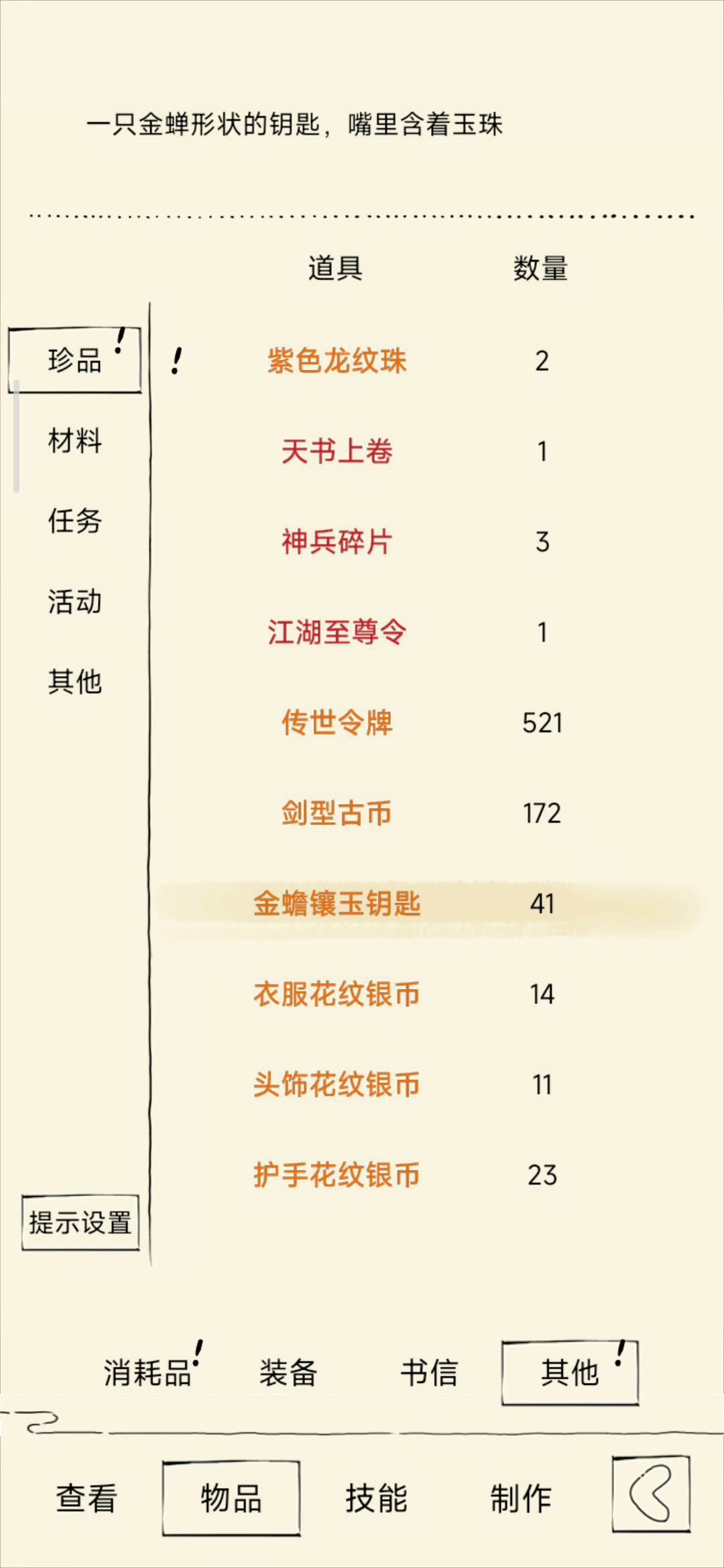This screenshot has width=724, height=1568.
Task: Switch to the 查看 tab
Action: [87, 1498]
